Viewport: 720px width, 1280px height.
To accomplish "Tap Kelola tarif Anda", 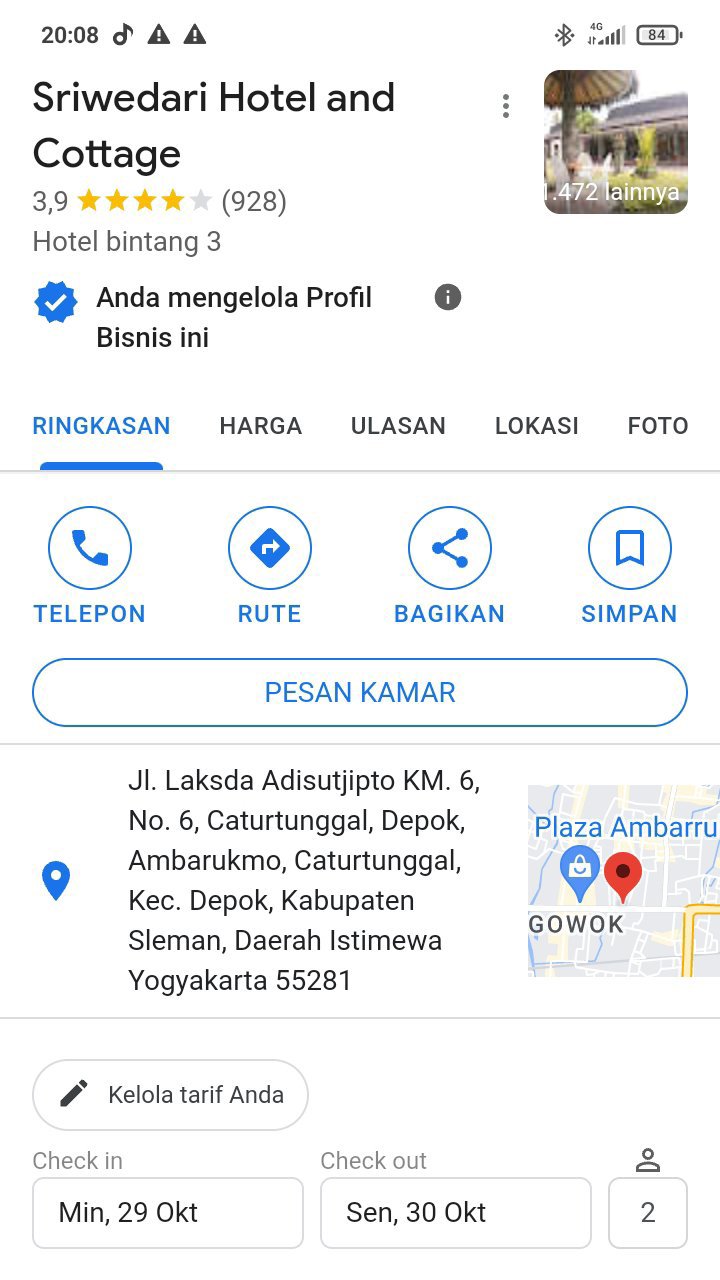I will (170, 1094).
